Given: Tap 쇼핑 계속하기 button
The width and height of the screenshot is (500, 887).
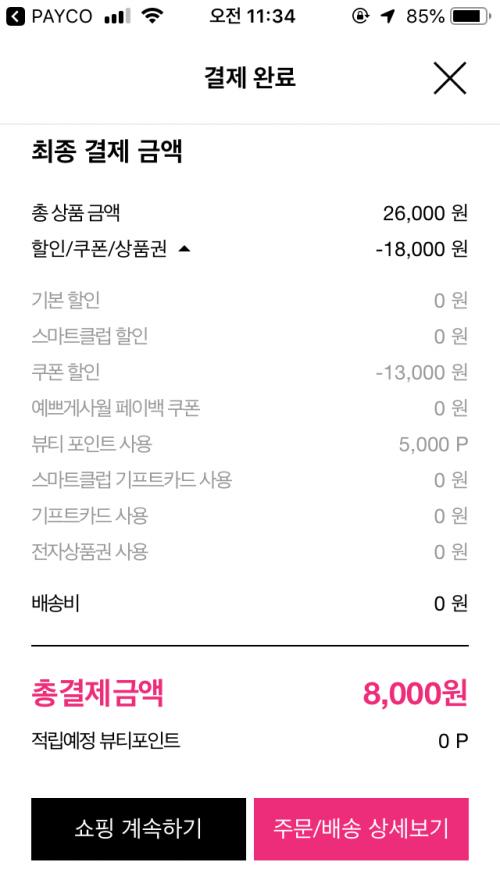Looking at the screenshot, I should 138,829.
